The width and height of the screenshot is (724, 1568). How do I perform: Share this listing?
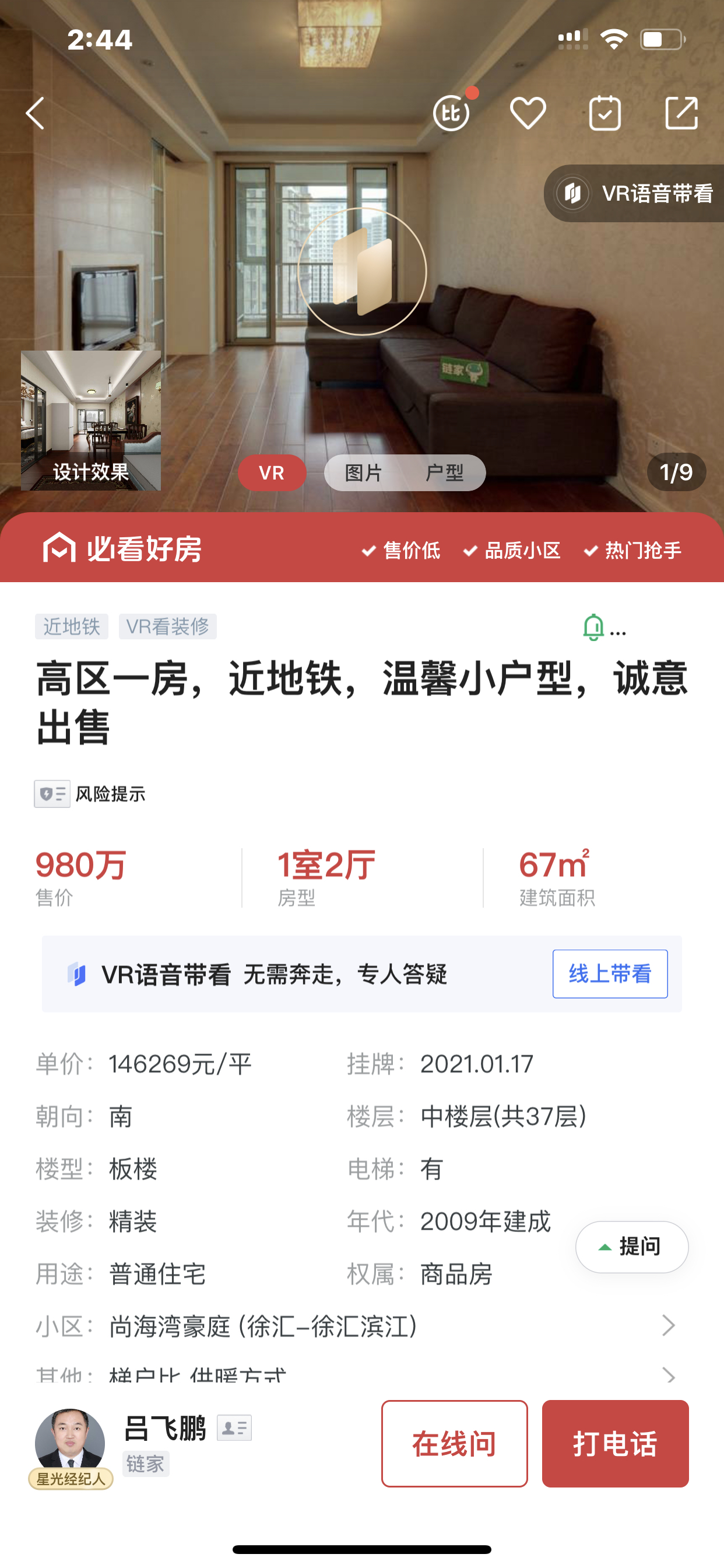coord(681,113)
